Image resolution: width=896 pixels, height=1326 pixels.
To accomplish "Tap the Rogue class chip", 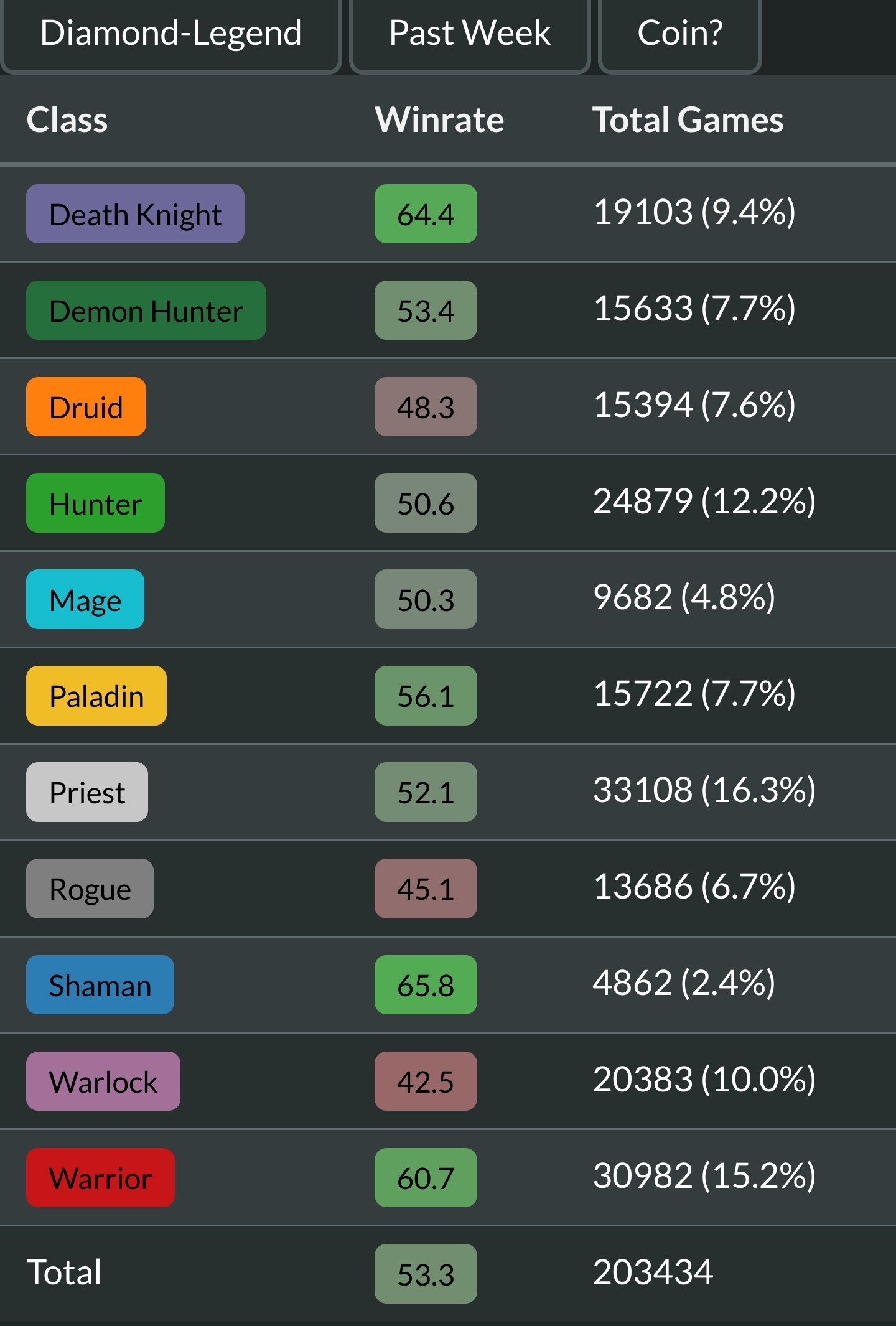I will pyautogui.click(x=90, y=889).
